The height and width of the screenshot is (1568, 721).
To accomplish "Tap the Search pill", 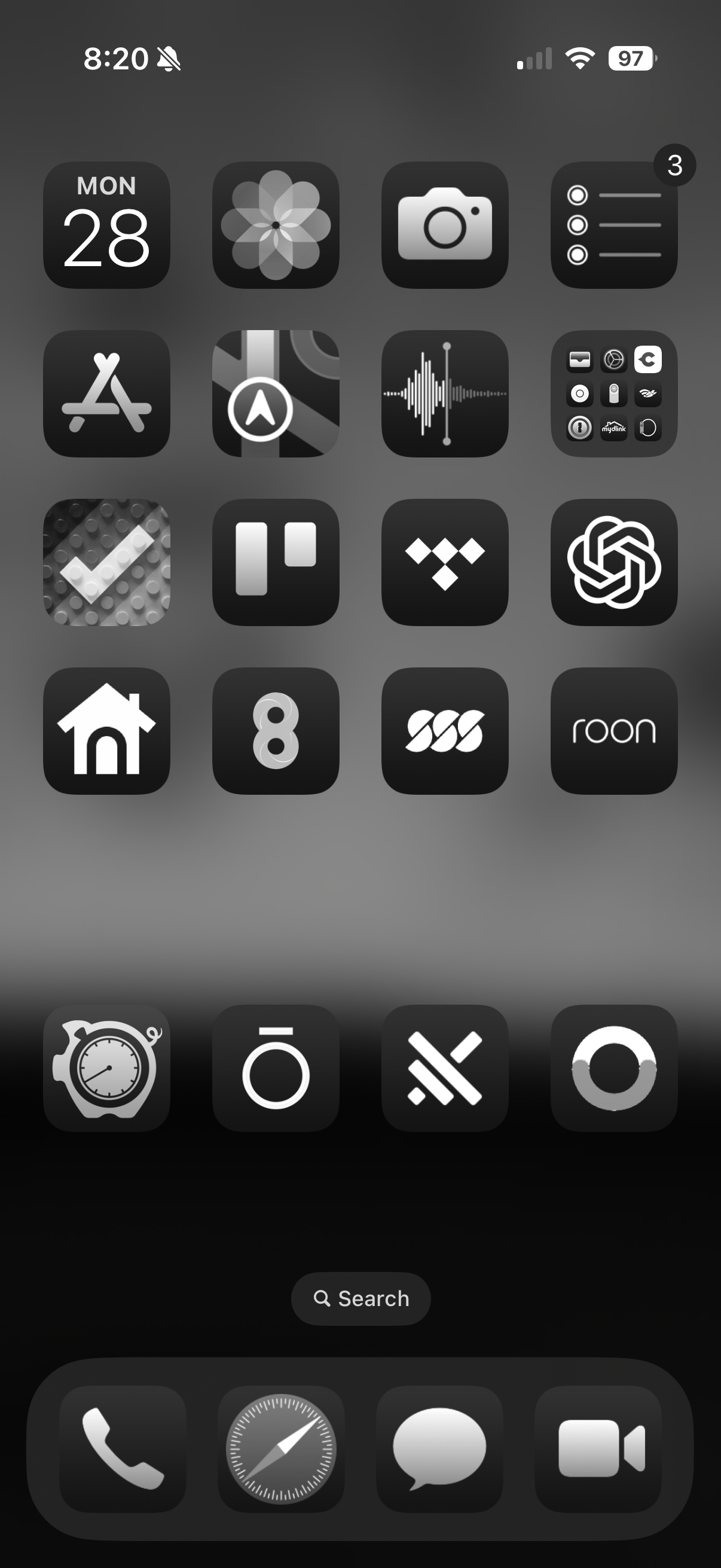I will [x=361, y=1298].
